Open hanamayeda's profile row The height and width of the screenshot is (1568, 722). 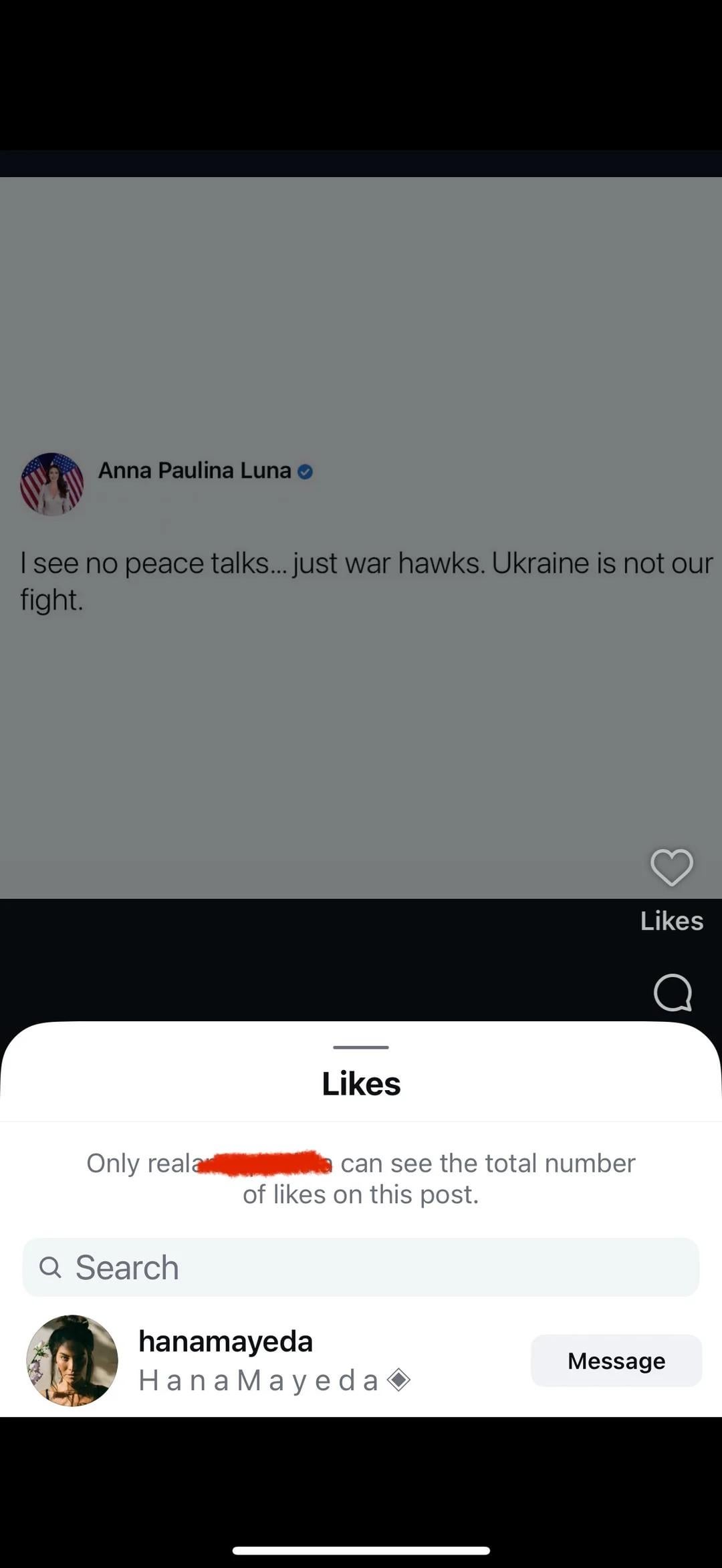click(x=361, y=1361)
